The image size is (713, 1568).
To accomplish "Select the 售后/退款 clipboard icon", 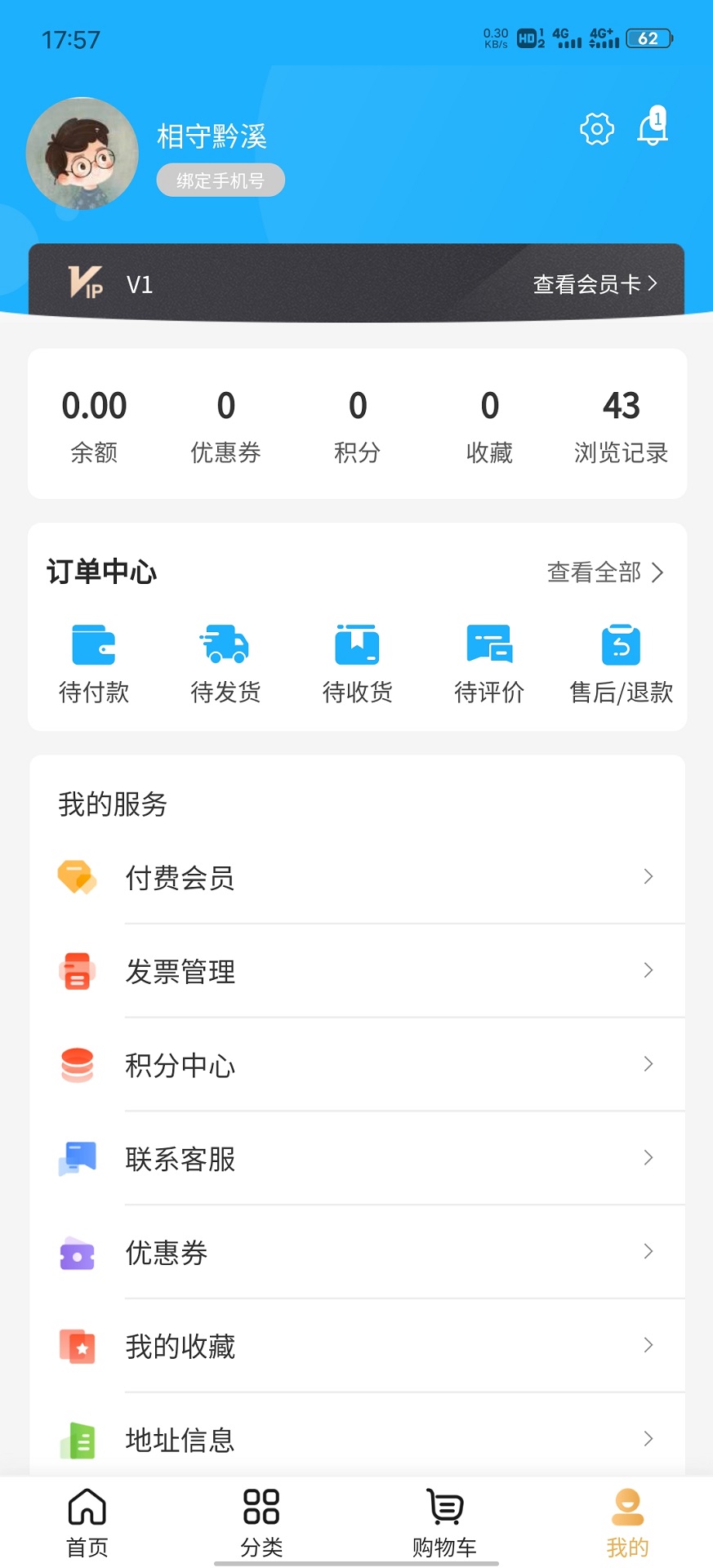I will click(x=620, y=644).
